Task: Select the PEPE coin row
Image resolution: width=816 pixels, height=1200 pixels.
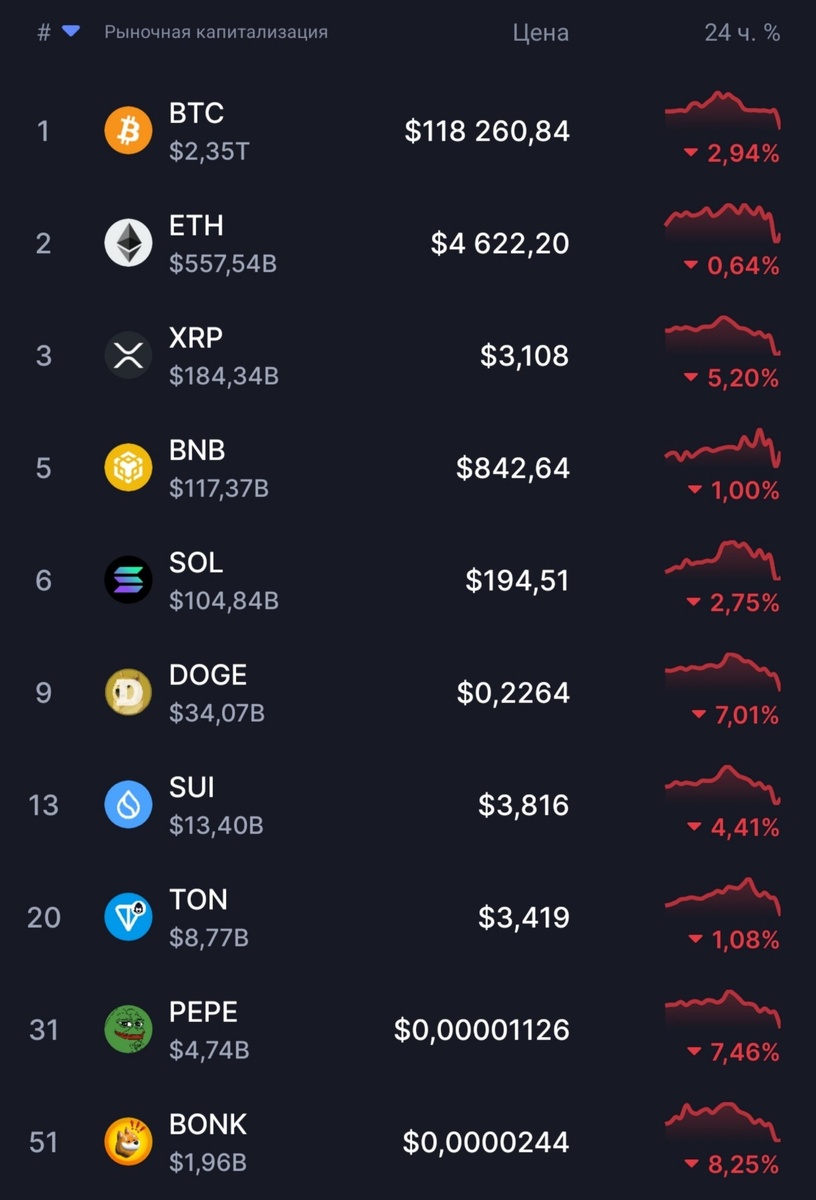Action: pyautogui.click(x=408, y=1029)
